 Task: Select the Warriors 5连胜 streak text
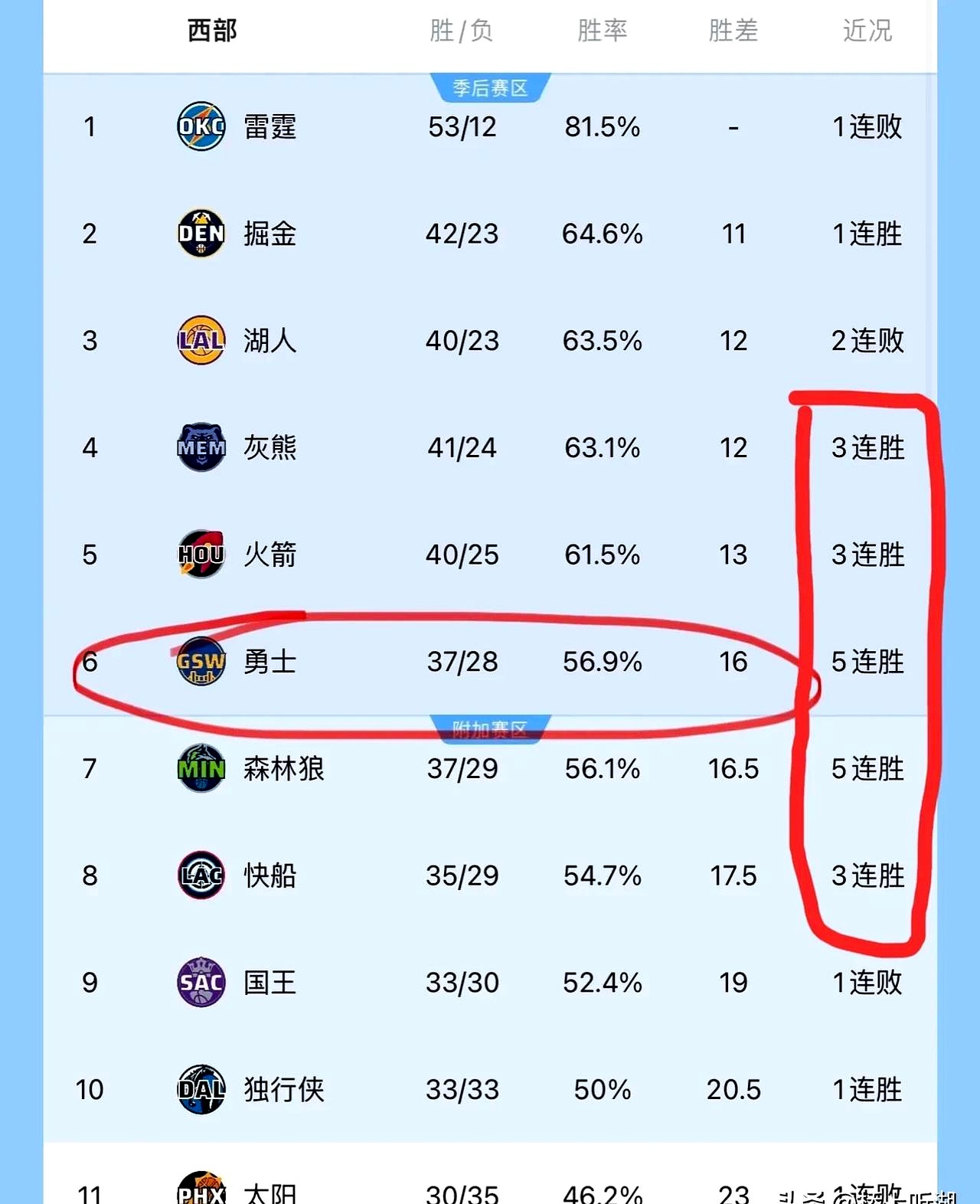[866, 663]
